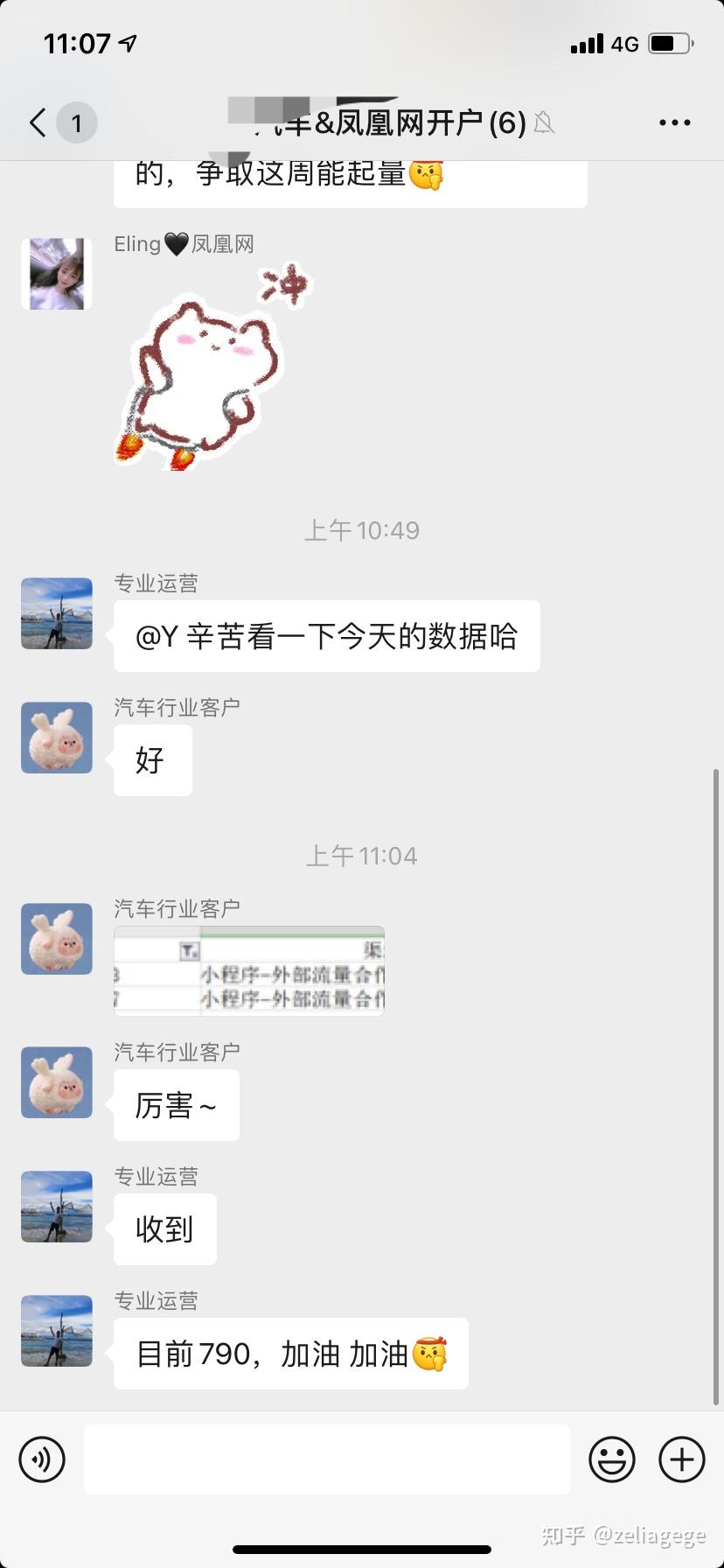
Task: Open the plus attachments menu
Action: pos(682,1459)
